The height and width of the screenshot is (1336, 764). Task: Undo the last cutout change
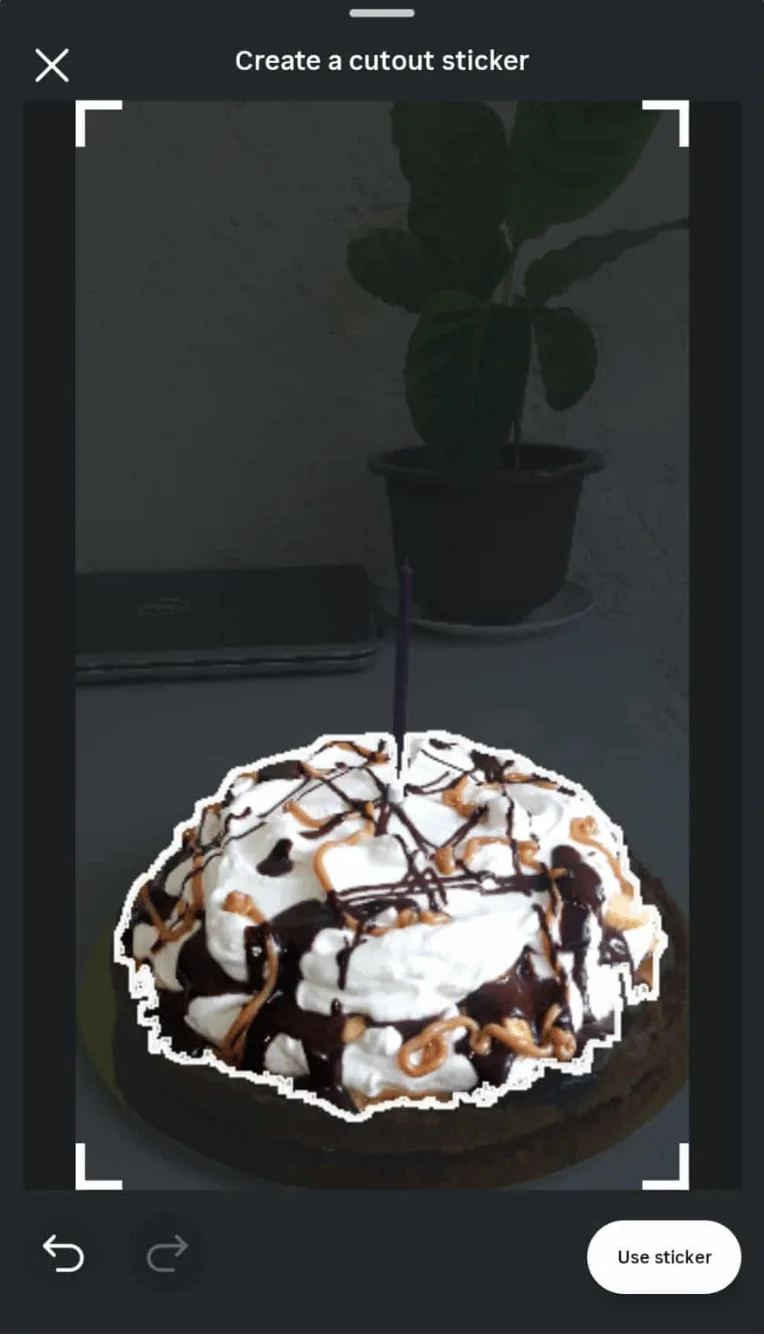click(x=63, y=1253)
